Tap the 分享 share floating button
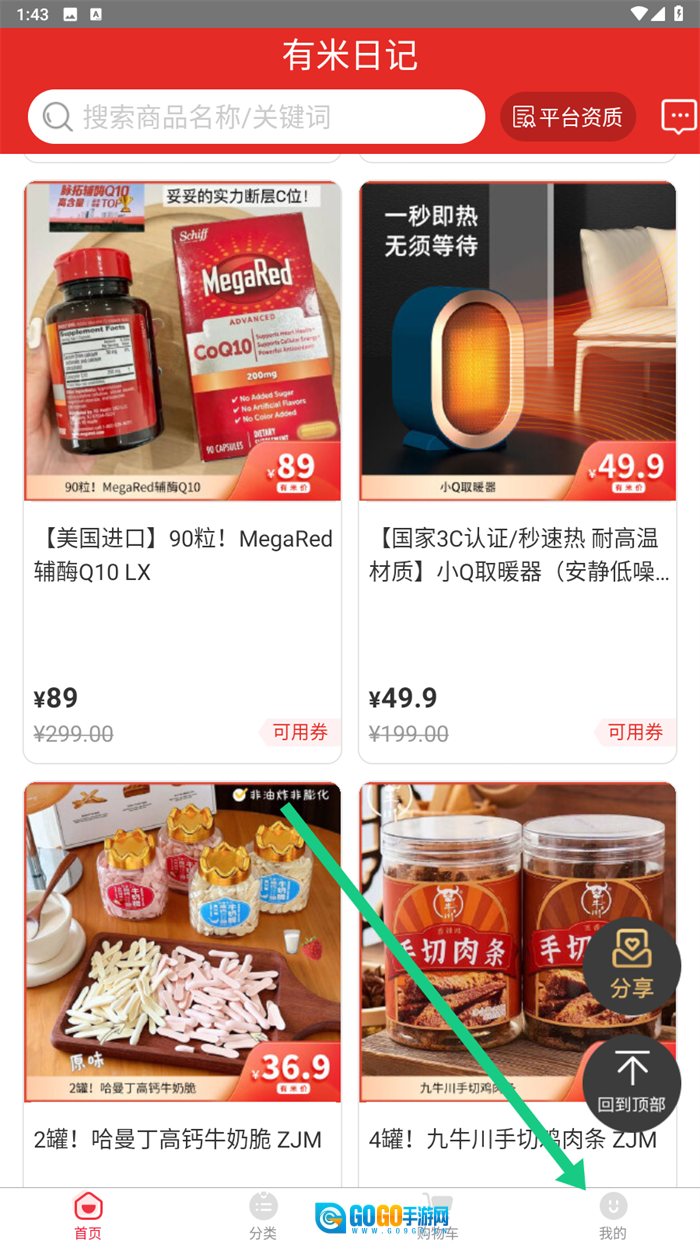The width and height of the screenshot is (700, 1244). coord(632,966)
